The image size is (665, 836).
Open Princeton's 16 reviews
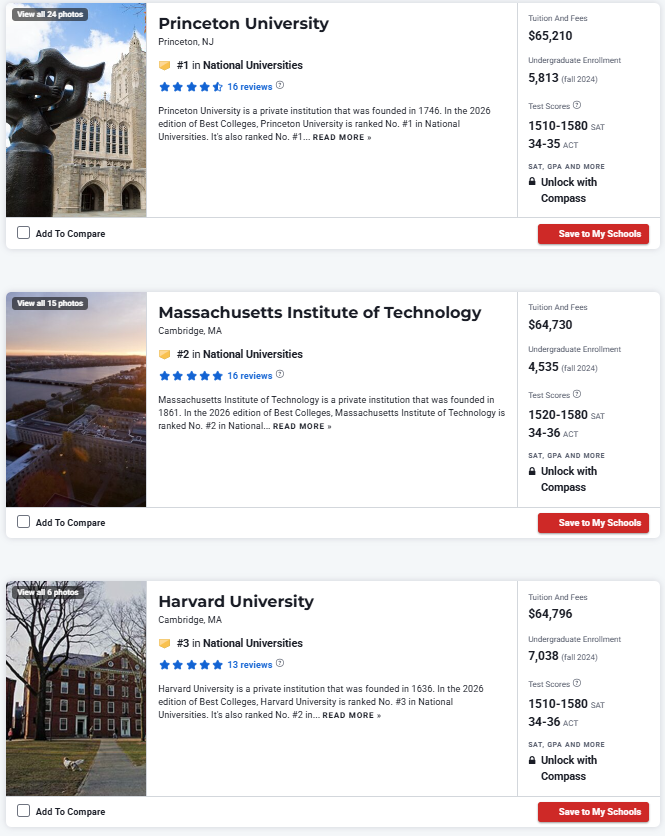(249, 87)
